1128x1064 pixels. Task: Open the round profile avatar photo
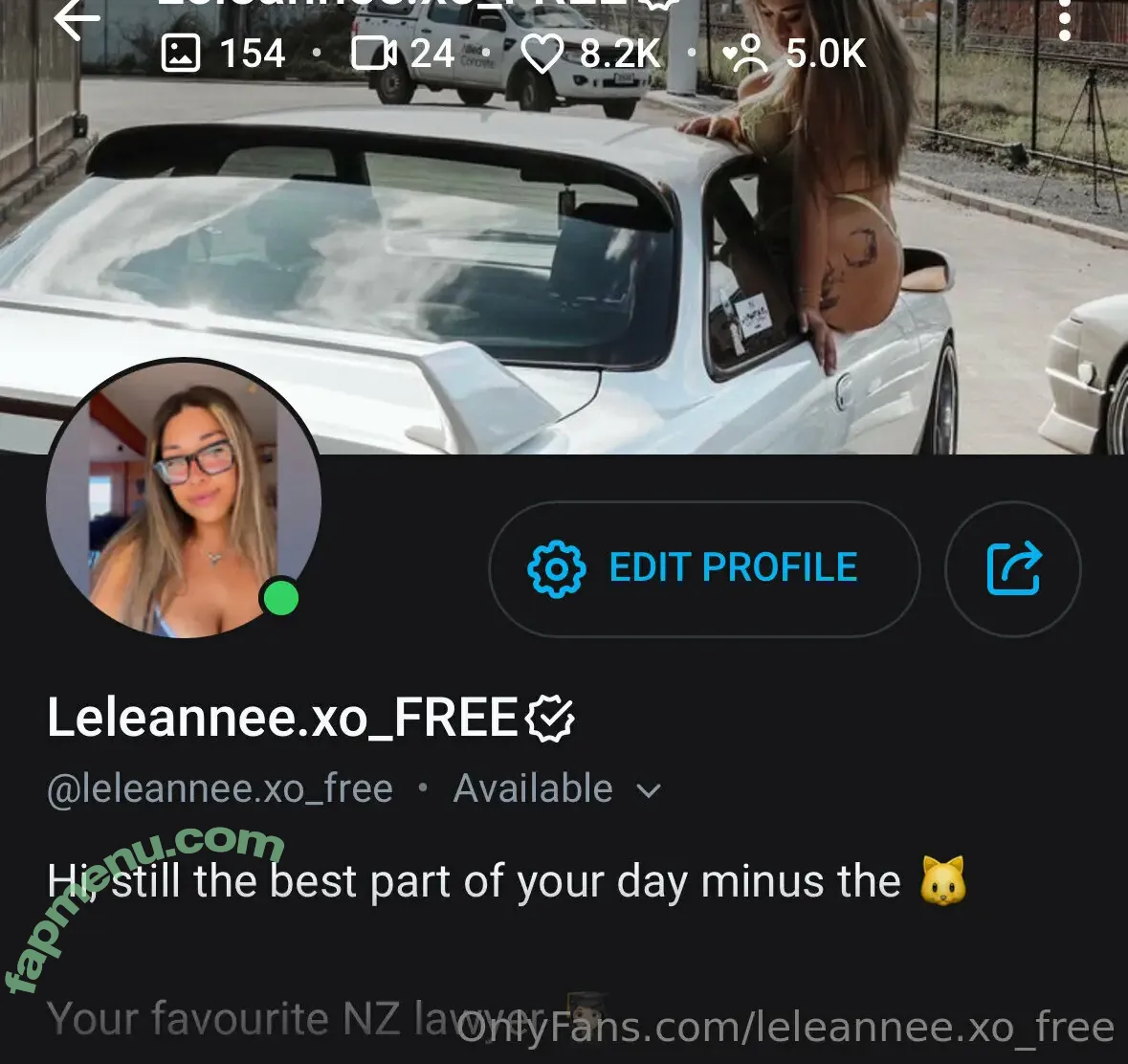184,499
